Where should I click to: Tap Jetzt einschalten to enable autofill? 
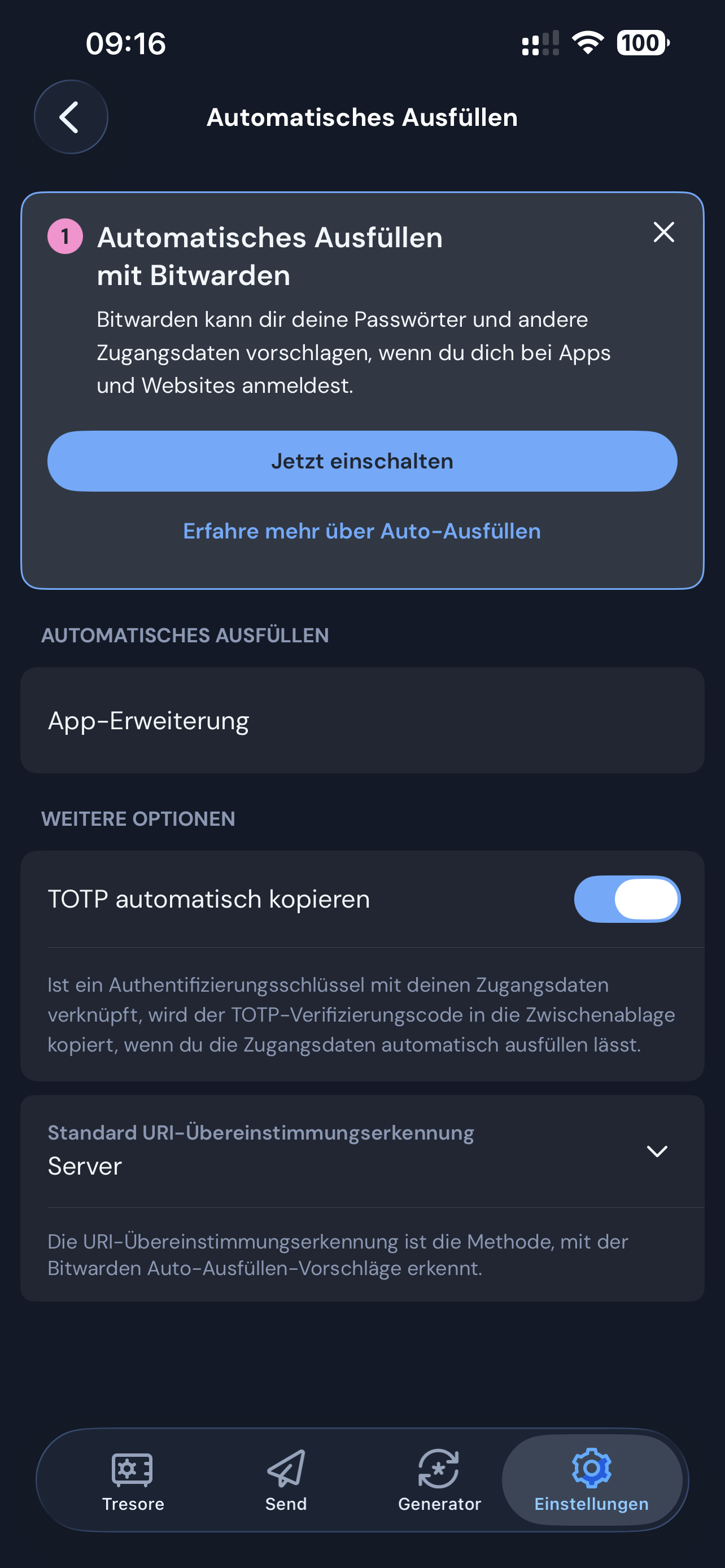pos(362,461)
